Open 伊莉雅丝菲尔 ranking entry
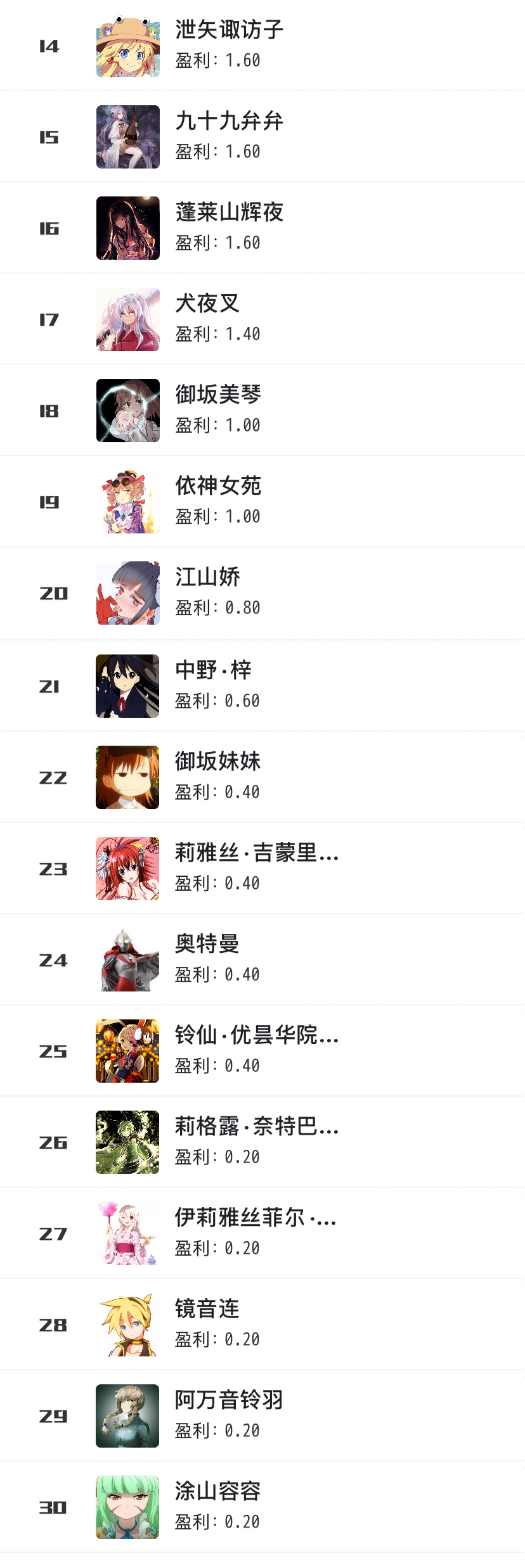 click(262, 1233)
